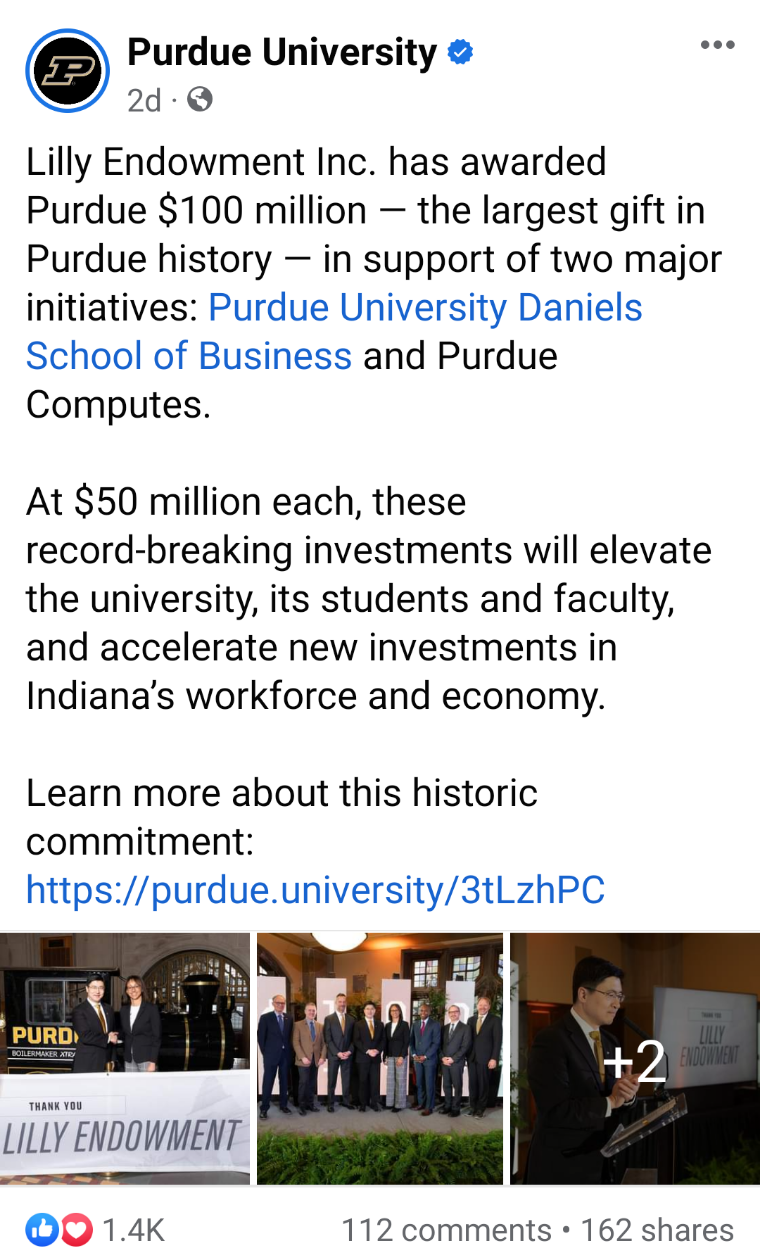
Task: Visit the Purdue University page name
Action: click(282, 52)
